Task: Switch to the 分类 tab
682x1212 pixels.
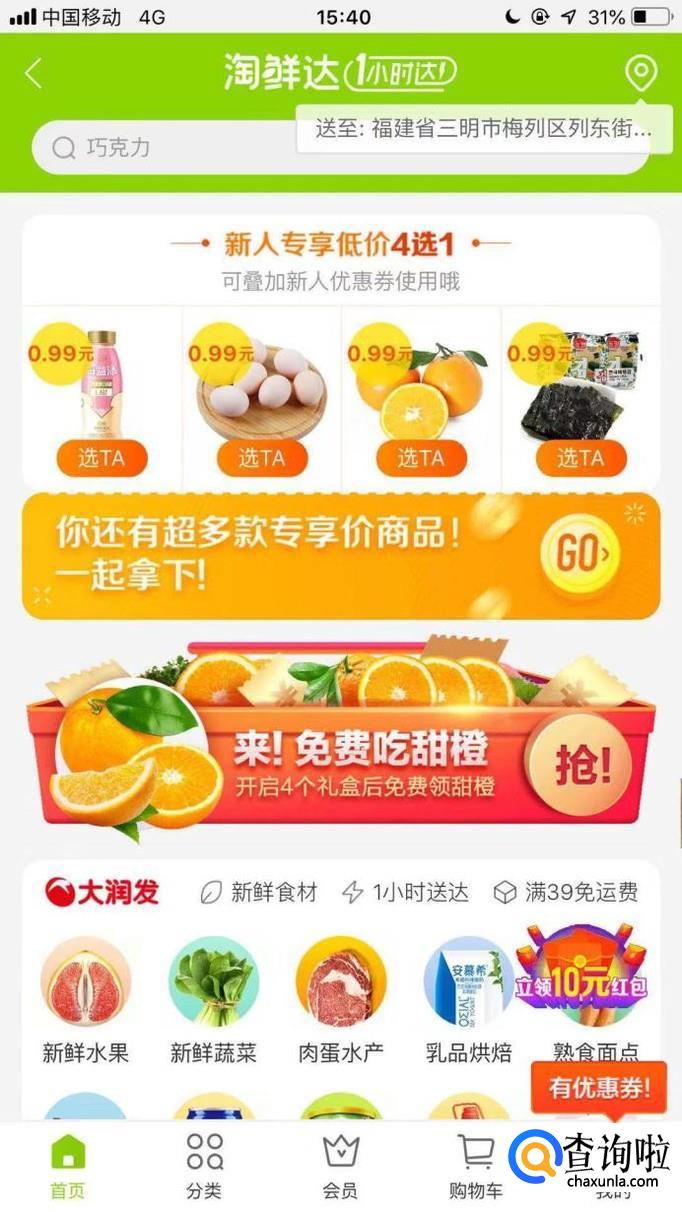Action: tap(204, 1165)
